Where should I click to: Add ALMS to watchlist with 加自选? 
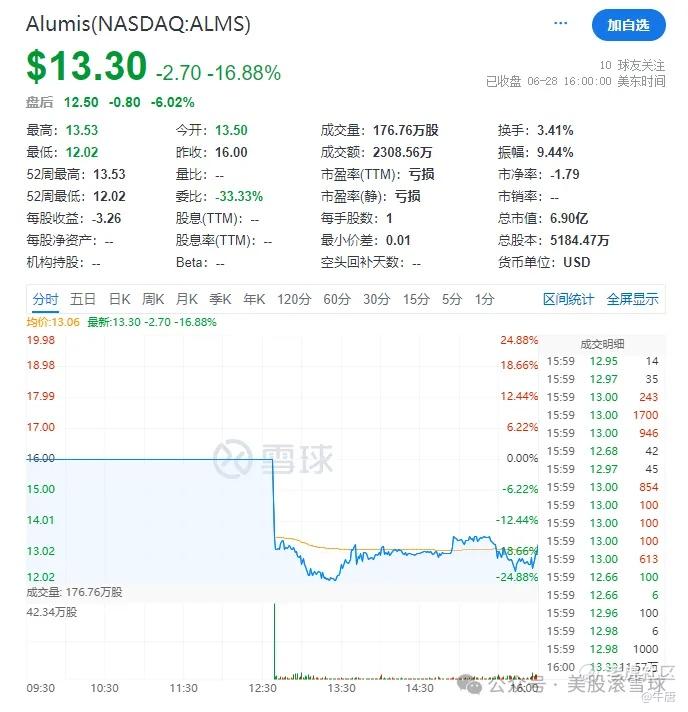coord(628,25)
